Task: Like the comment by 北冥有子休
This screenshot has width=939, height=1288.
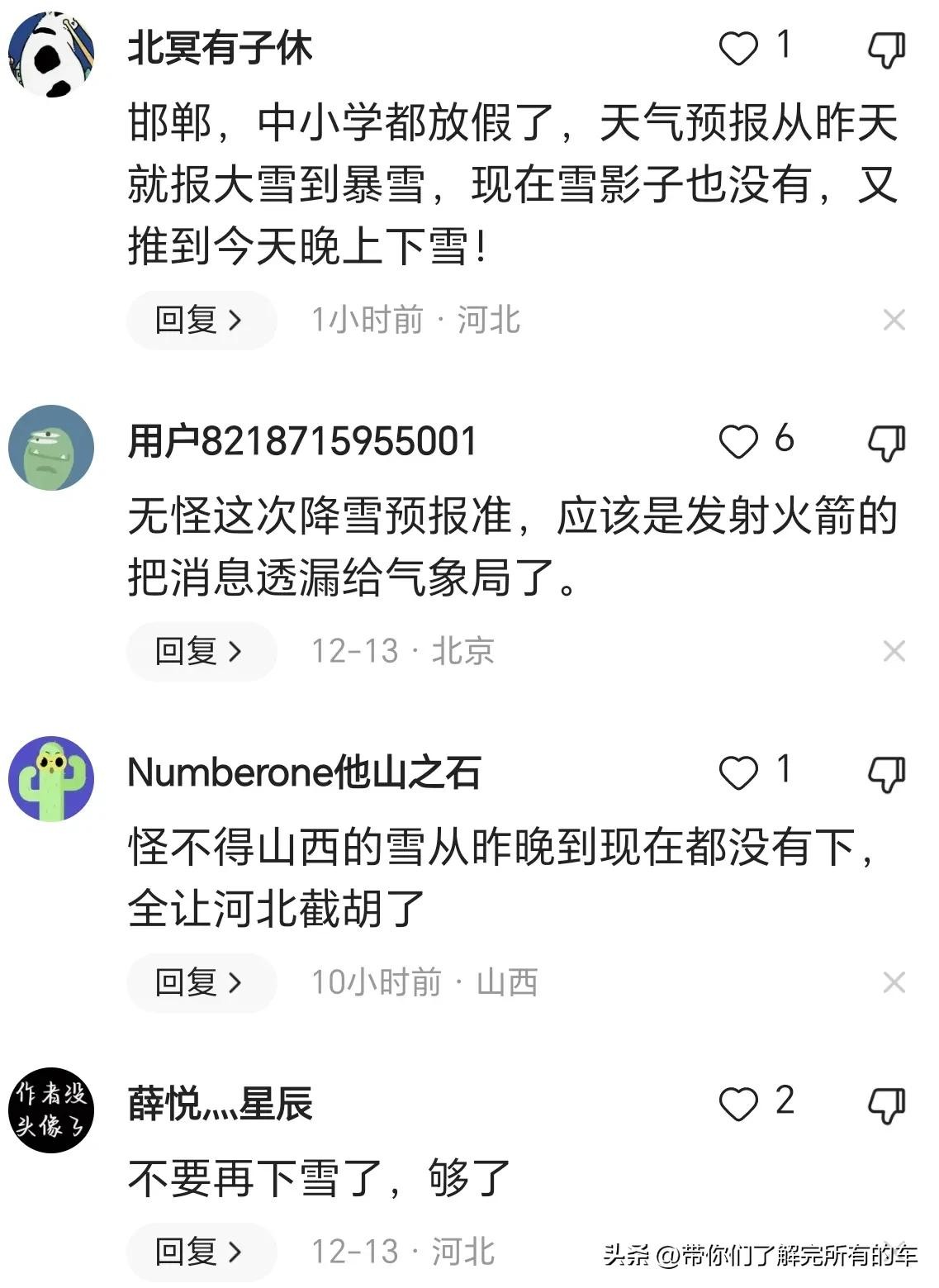Action: pyautogui.click(x=738, y=49)
